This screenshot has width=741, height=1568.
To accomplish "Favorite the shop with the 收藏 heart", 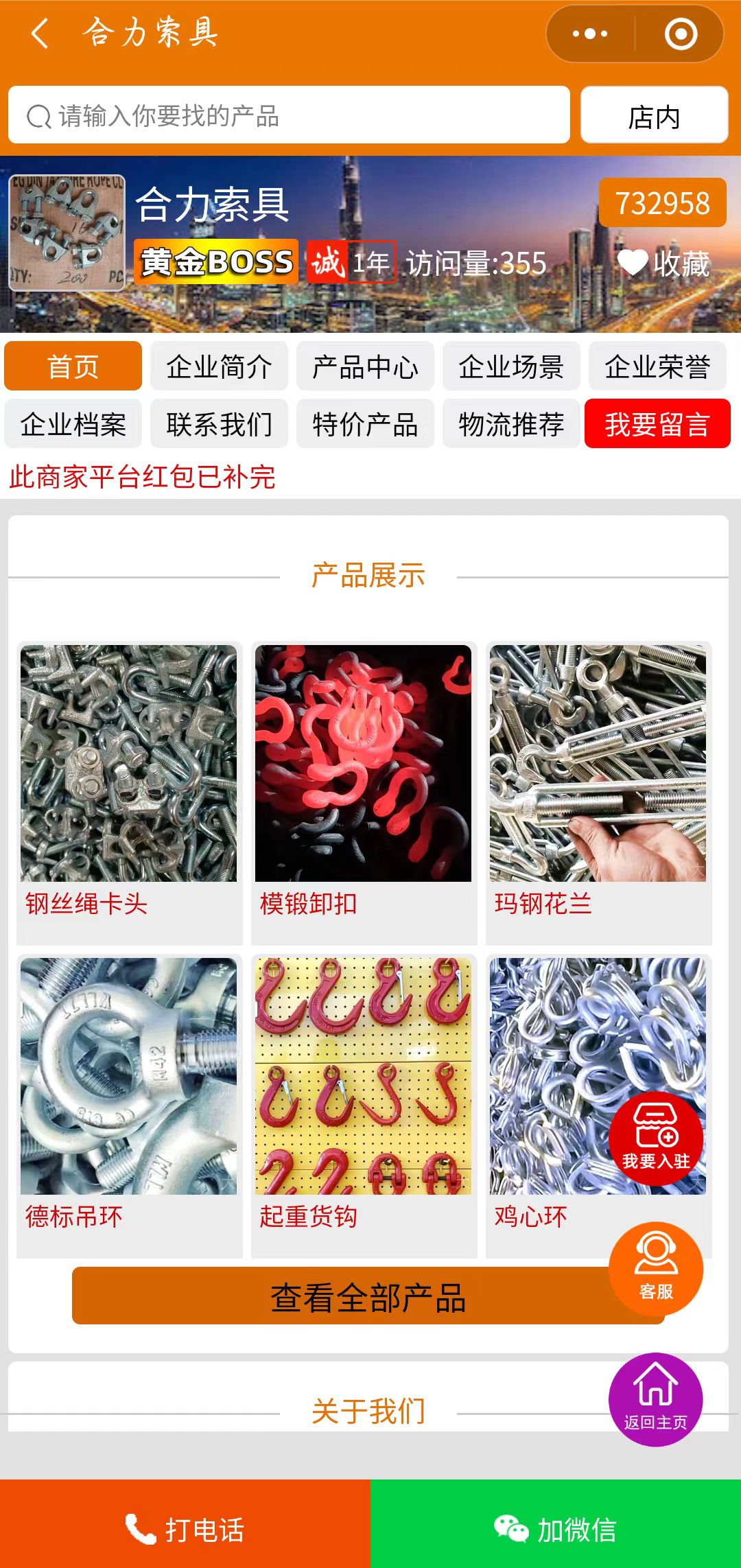I will tap(663, 263).
